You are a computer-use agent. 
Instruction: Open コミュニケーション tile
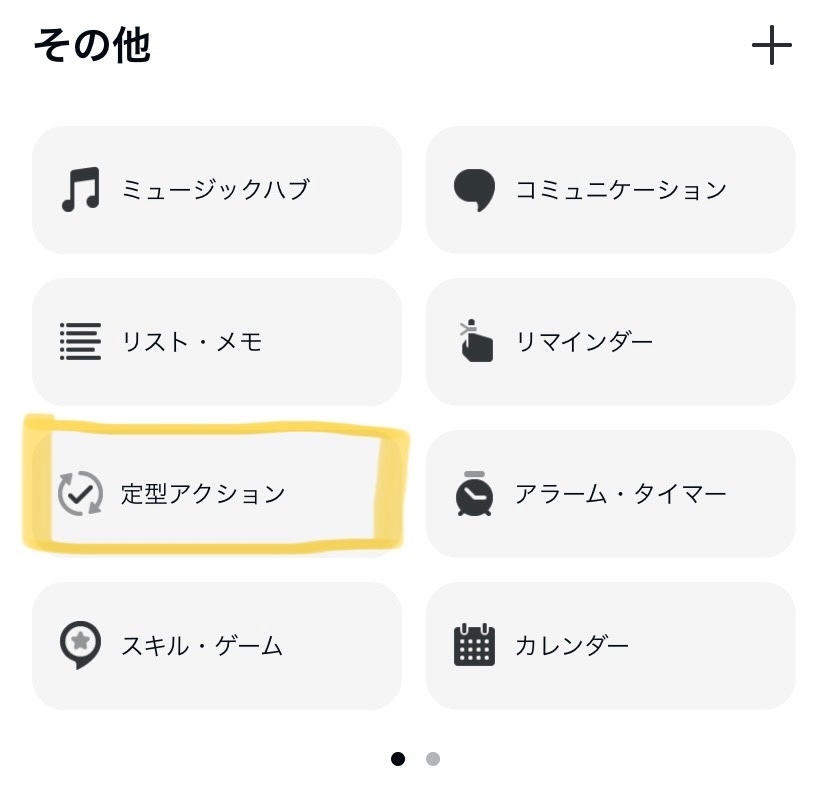pyautogui.click(x=610, y=190)
